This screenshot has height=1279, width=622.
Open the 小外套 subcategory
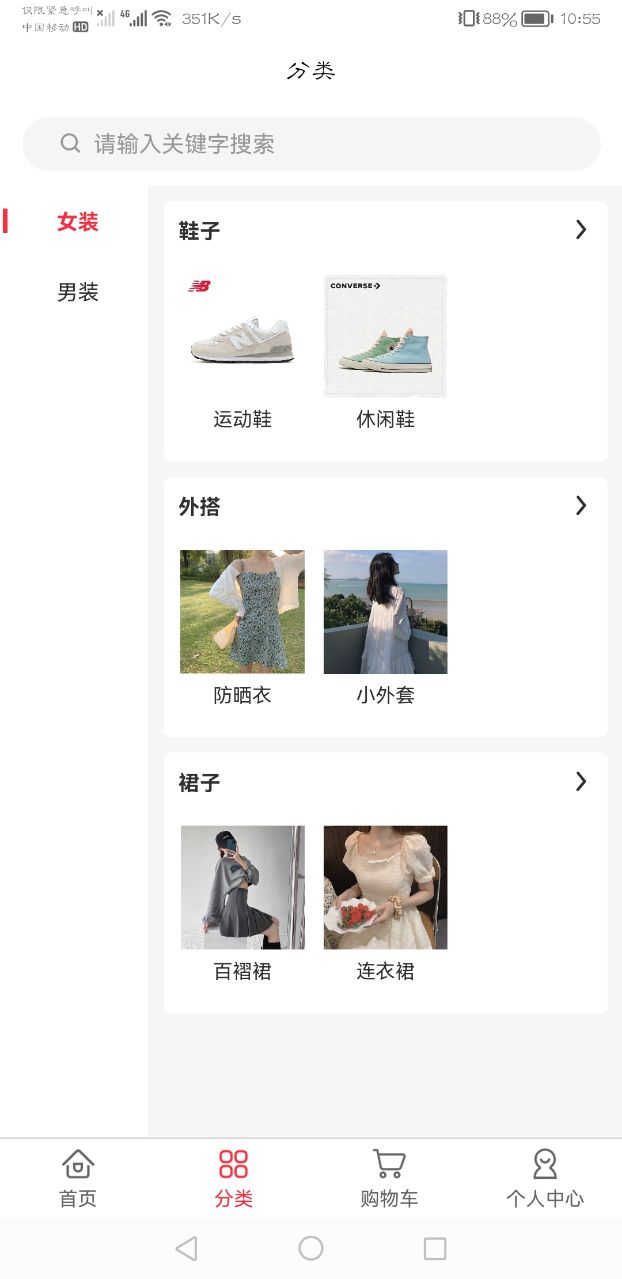[385, 625]
